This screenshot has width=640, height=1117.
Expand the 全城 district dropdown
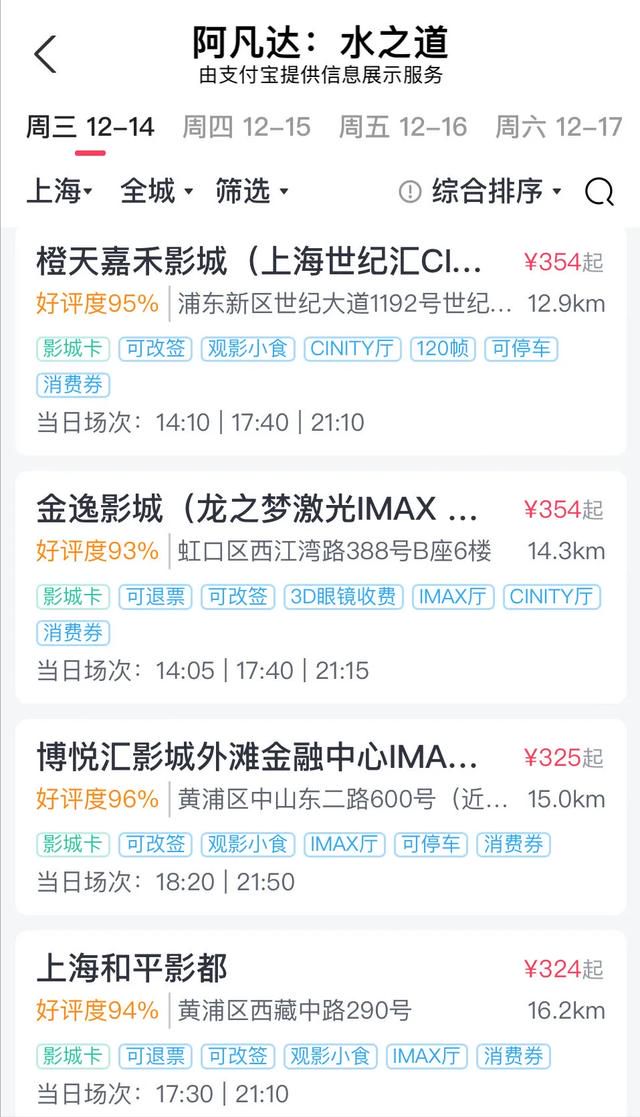(157, 191)
